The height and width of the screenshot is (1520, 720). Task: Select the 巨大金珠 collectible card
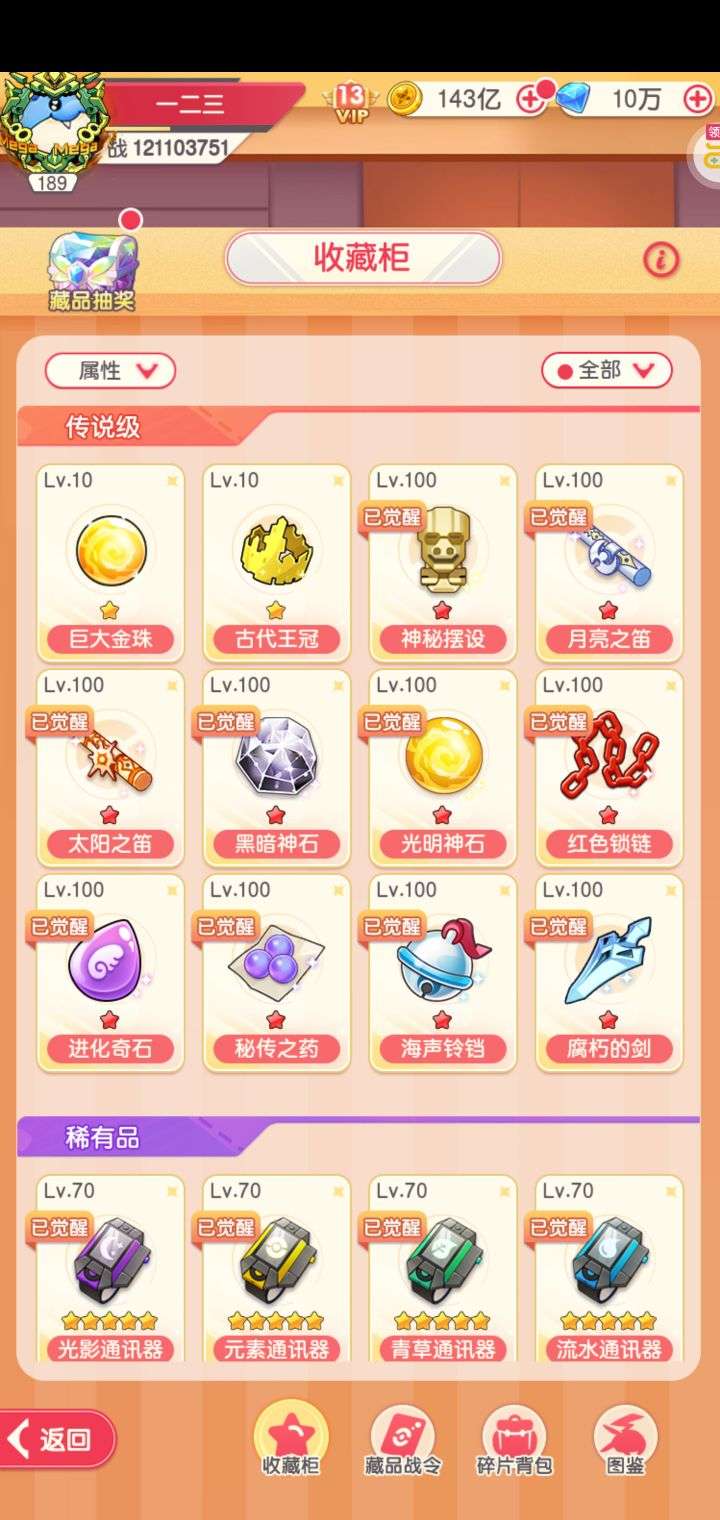click(110, 563)
